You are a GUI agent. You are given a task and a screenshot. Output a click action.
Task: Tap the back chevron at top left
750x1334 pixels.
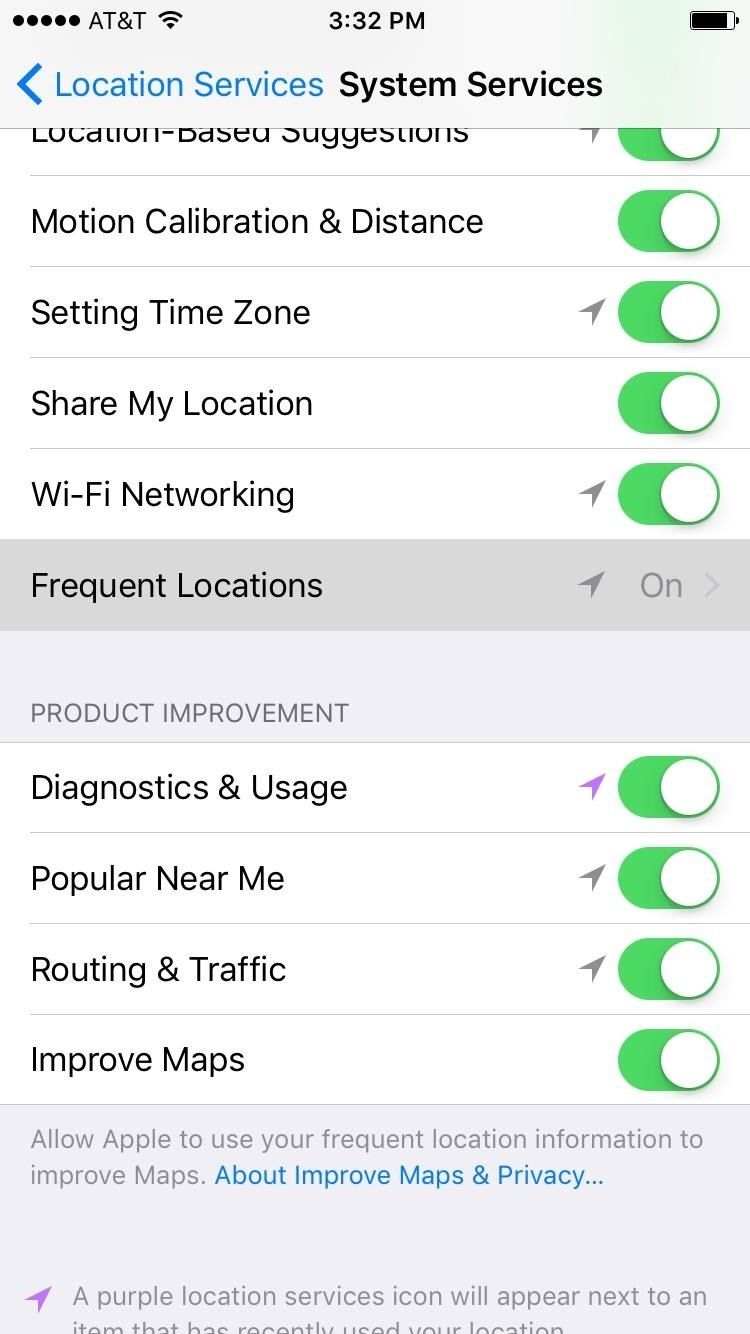click(30, 84)
